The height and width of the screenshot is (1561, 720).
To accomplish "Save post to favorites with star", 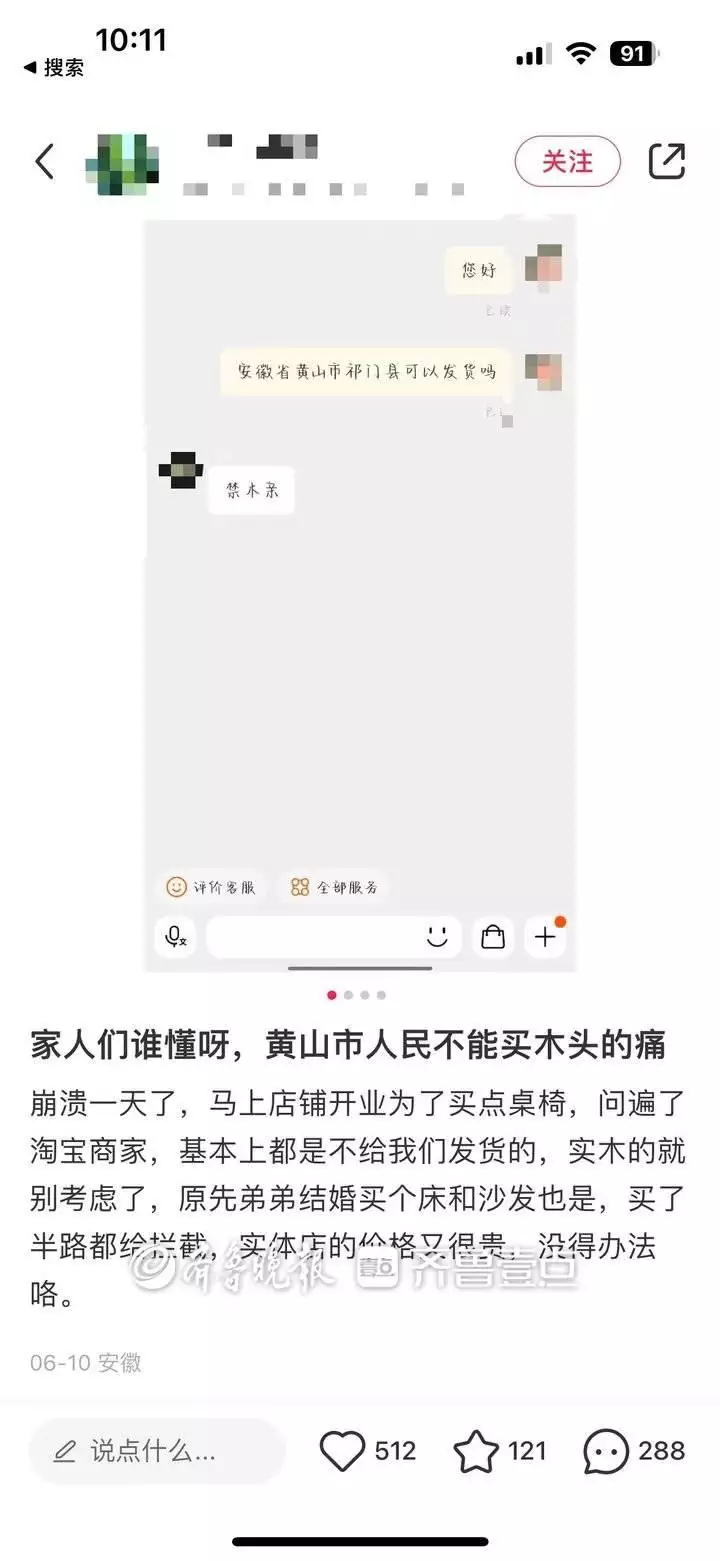I will tap(476, 1452).
